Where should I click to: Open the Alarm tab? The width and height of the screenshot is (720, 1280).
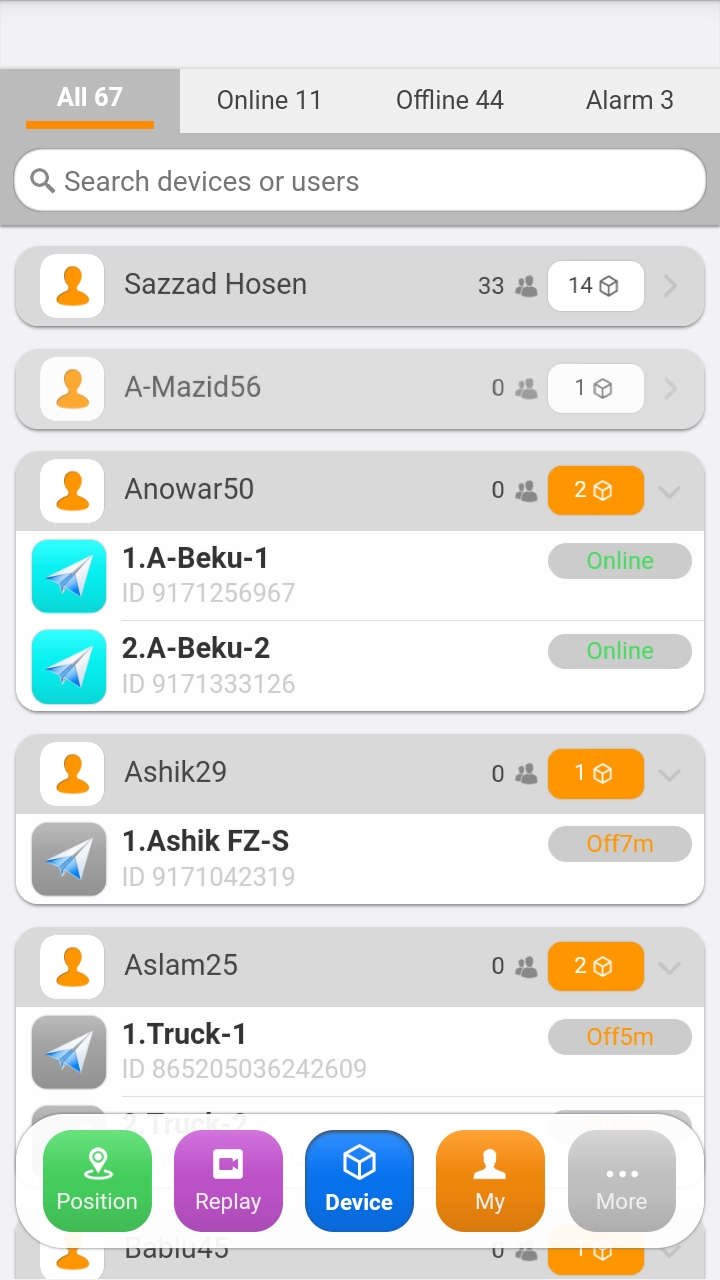click(x=629, y=100)
